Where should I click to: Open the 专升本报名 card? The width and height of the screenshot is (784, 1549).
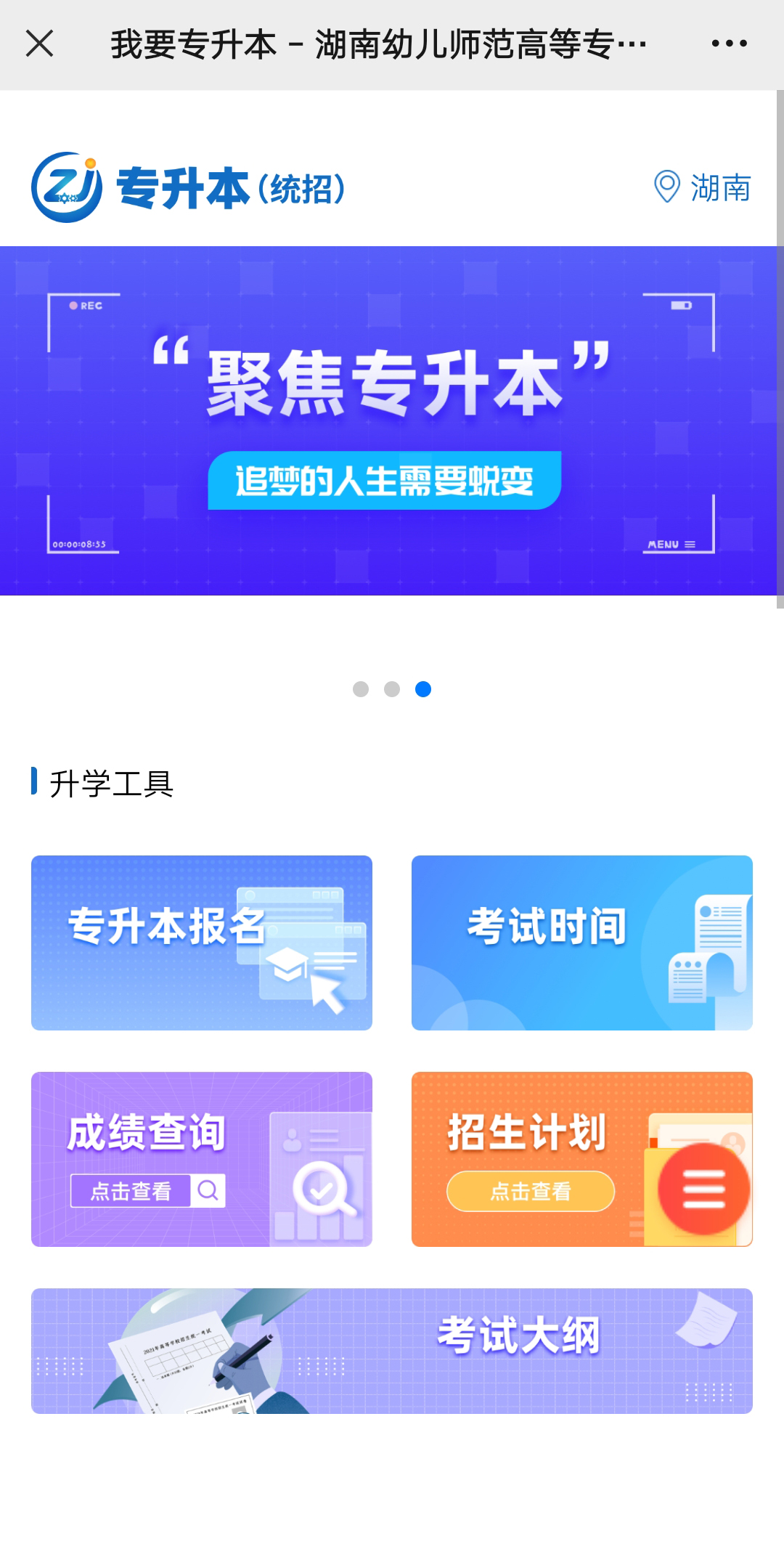click(x=202, y=943)
